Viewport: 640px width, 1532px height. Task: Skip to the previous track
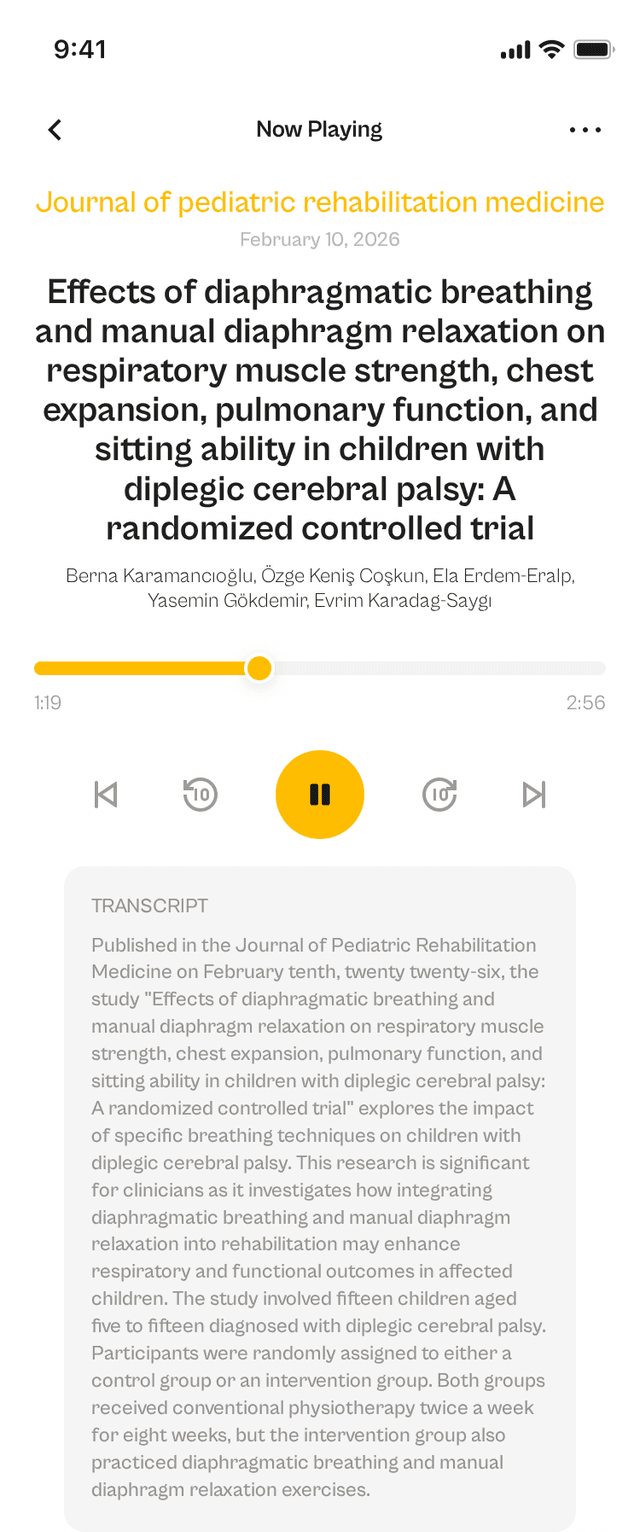coord(105,795)
